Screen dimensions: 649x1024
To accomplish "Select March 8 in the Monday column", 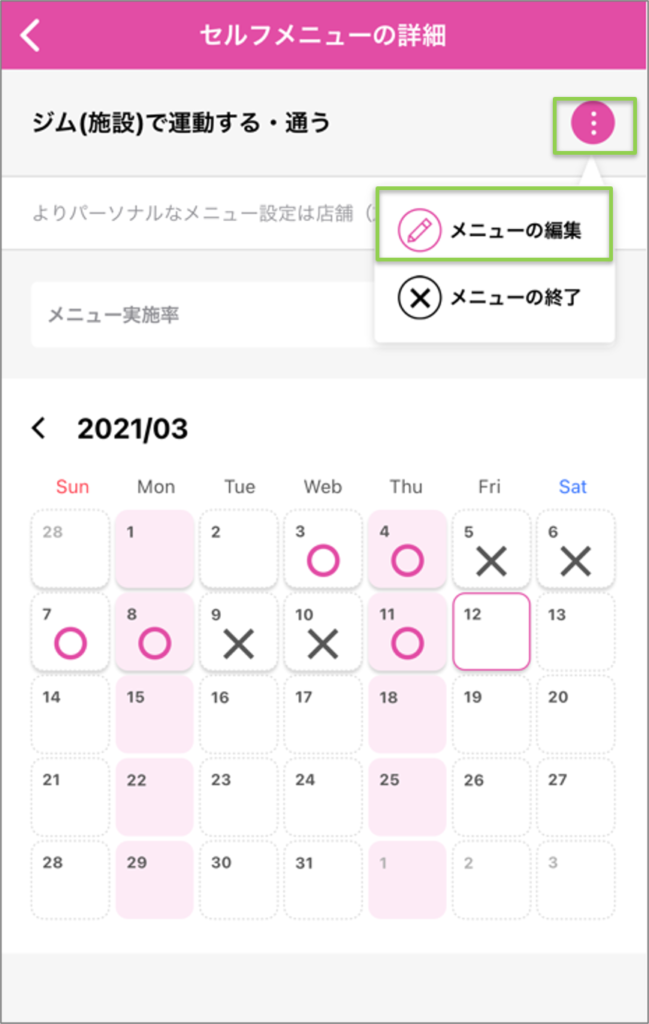I will pyautogui.click(x=155, y=631).
